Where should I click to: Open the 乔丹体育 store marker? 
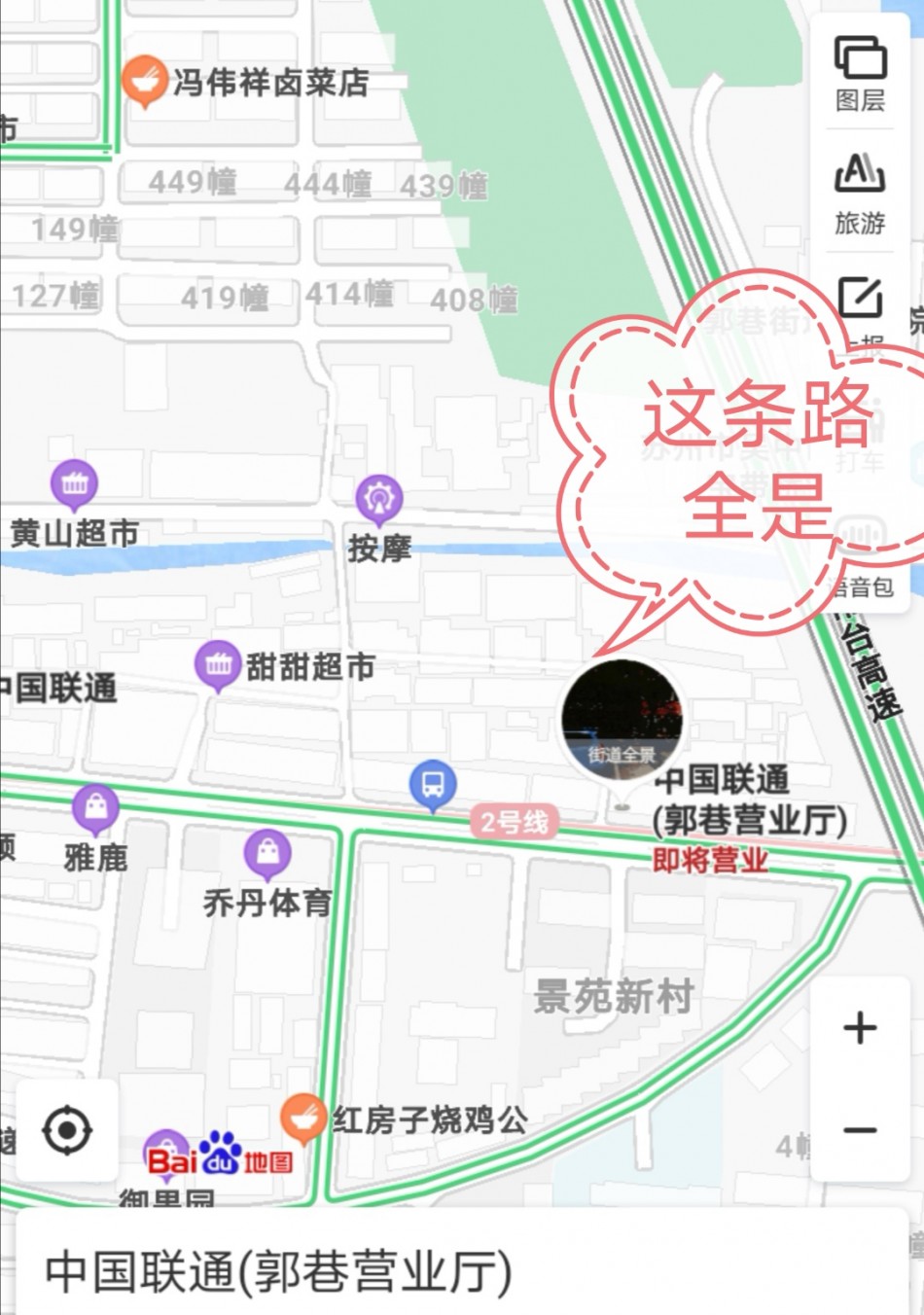pos(267,854)
